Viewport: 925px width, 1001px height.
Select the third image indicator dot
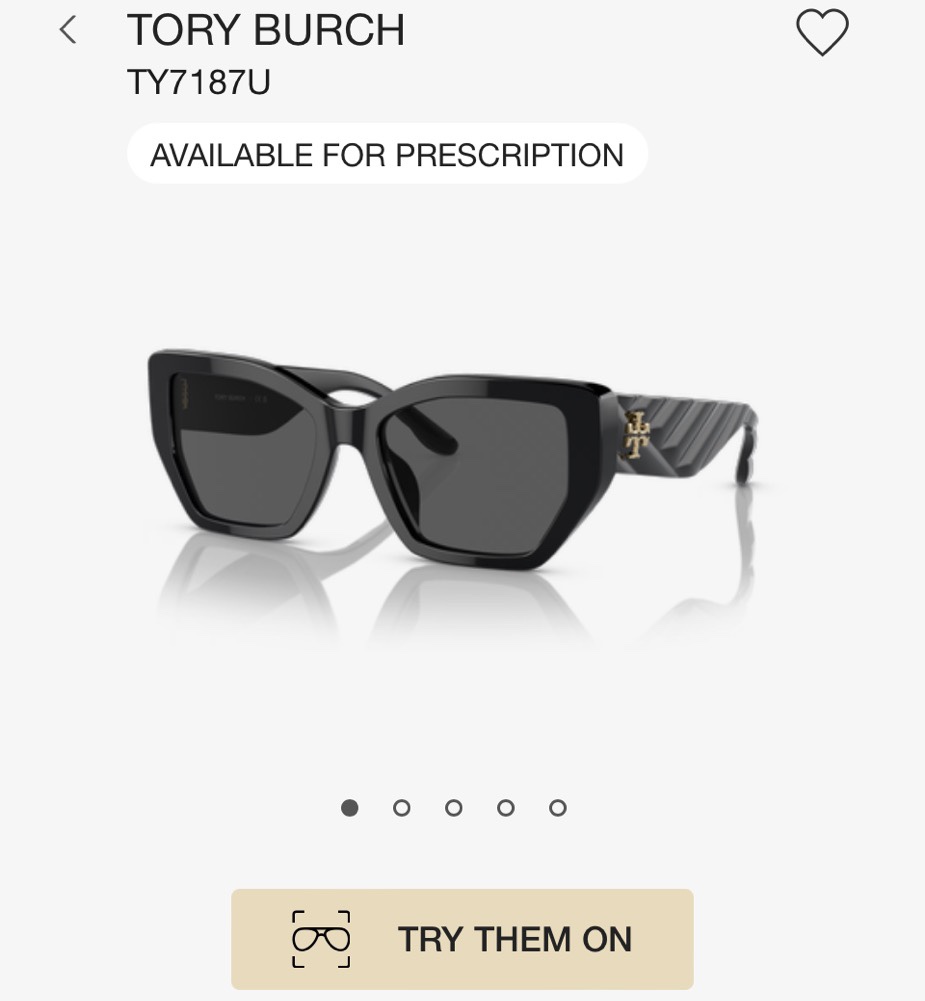pos(454,808)
